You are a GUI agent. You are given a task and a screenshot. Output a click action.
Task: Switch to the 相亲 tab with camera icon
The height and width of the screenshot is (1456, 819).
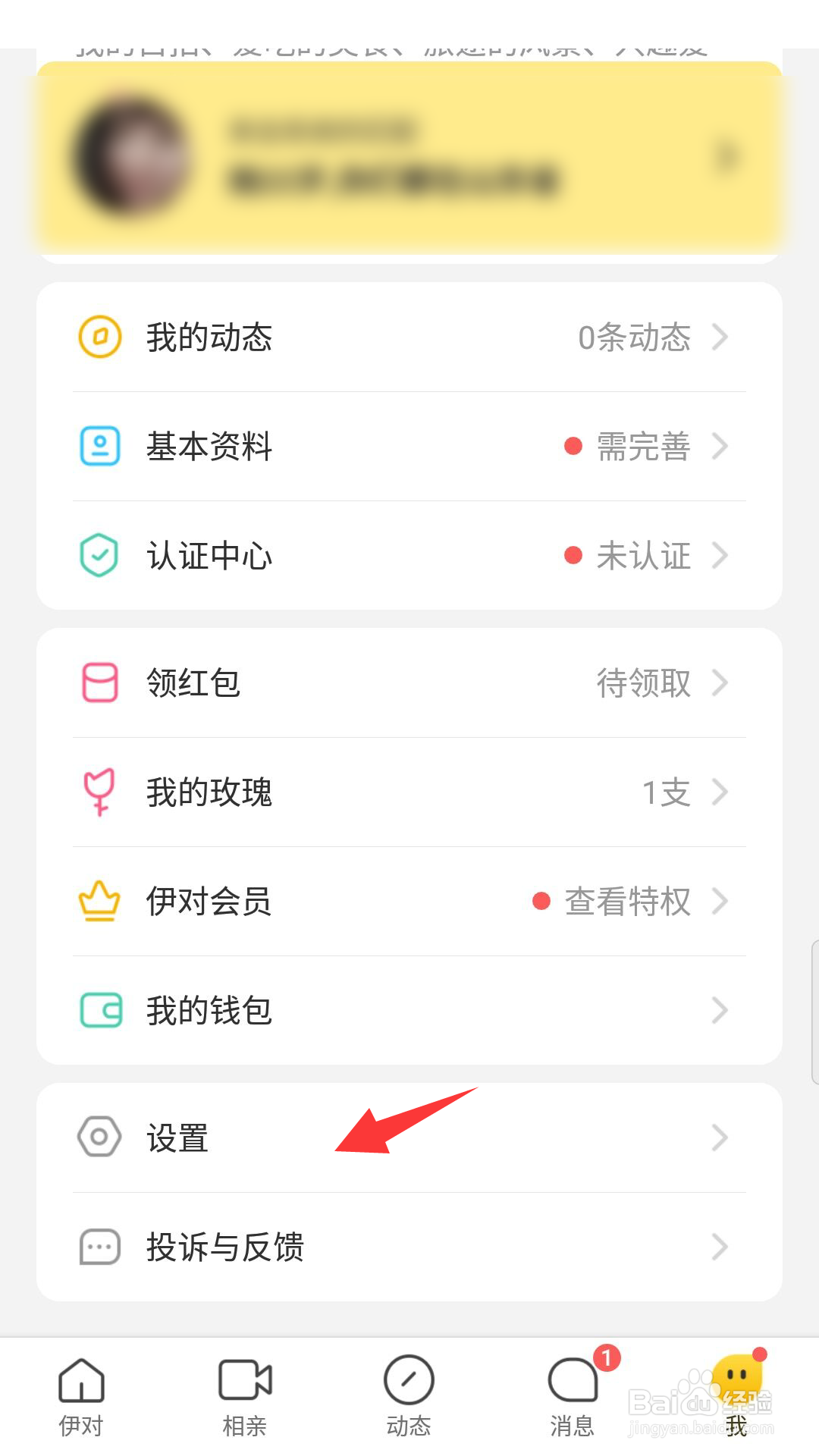point(246,1399)
